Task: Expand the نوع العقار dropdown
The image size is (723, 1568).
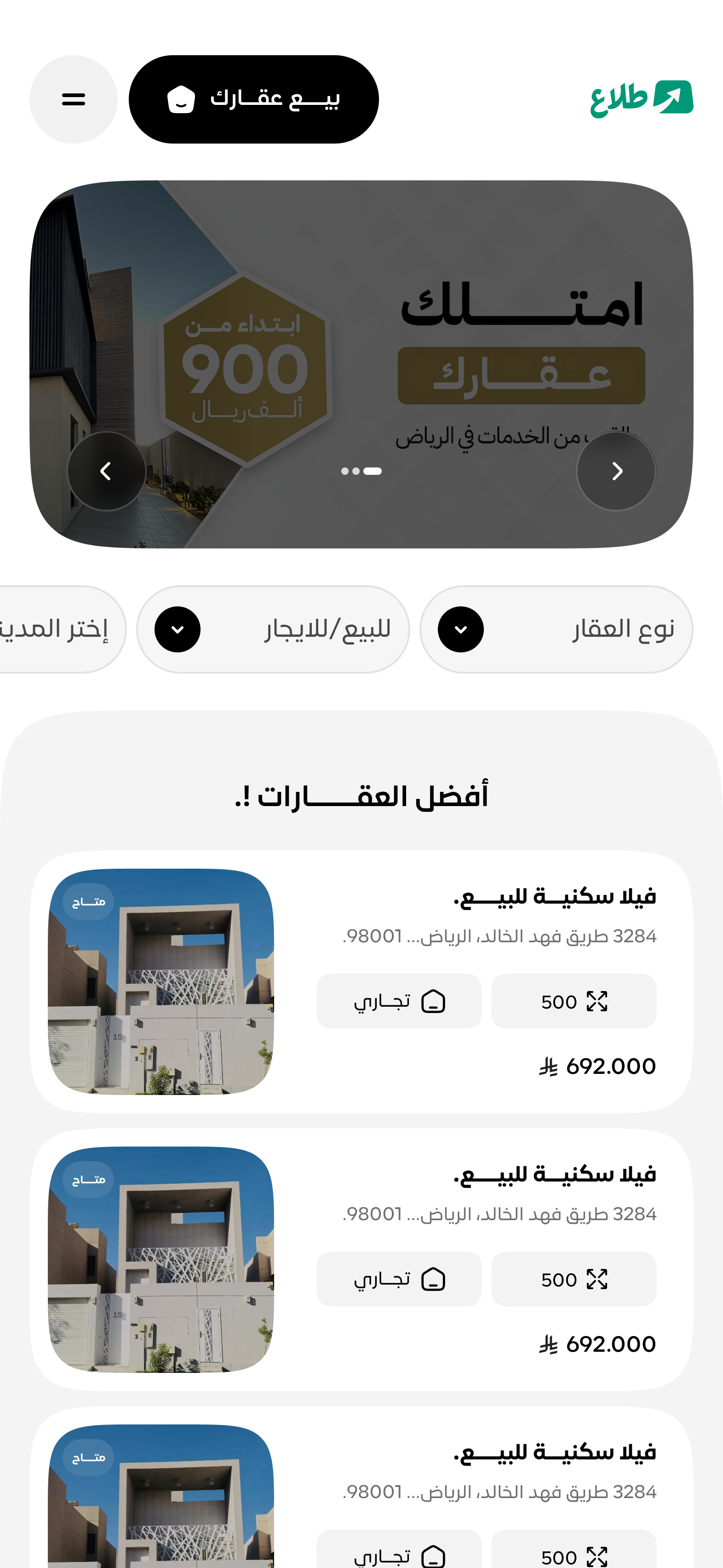Action: coord(556,629)
